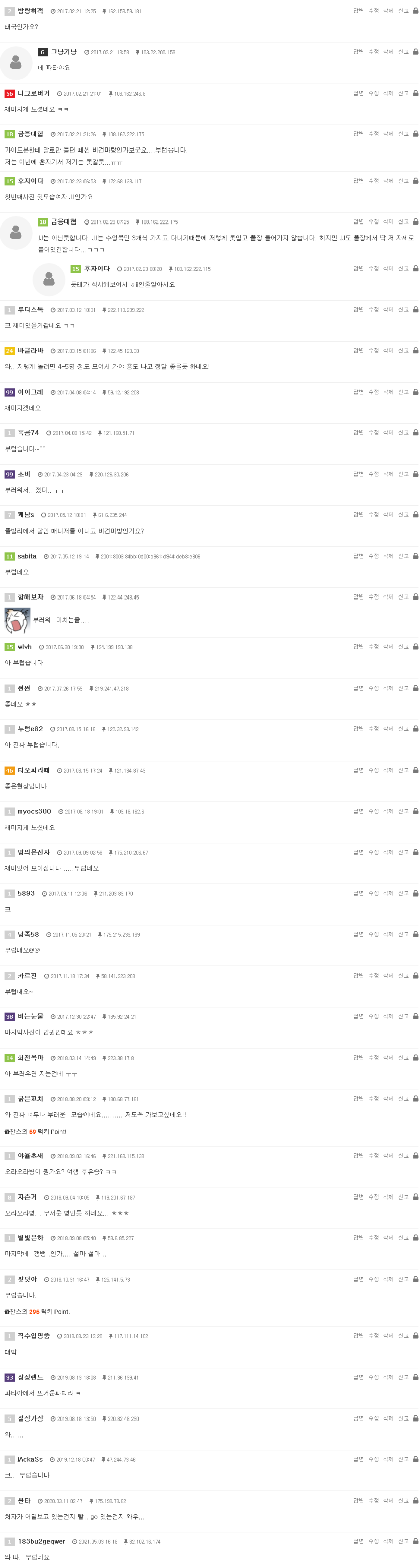420x1568 pixels.
Task: Reply to 굵은꼬치's comment
Action: tap(358, 1098)
